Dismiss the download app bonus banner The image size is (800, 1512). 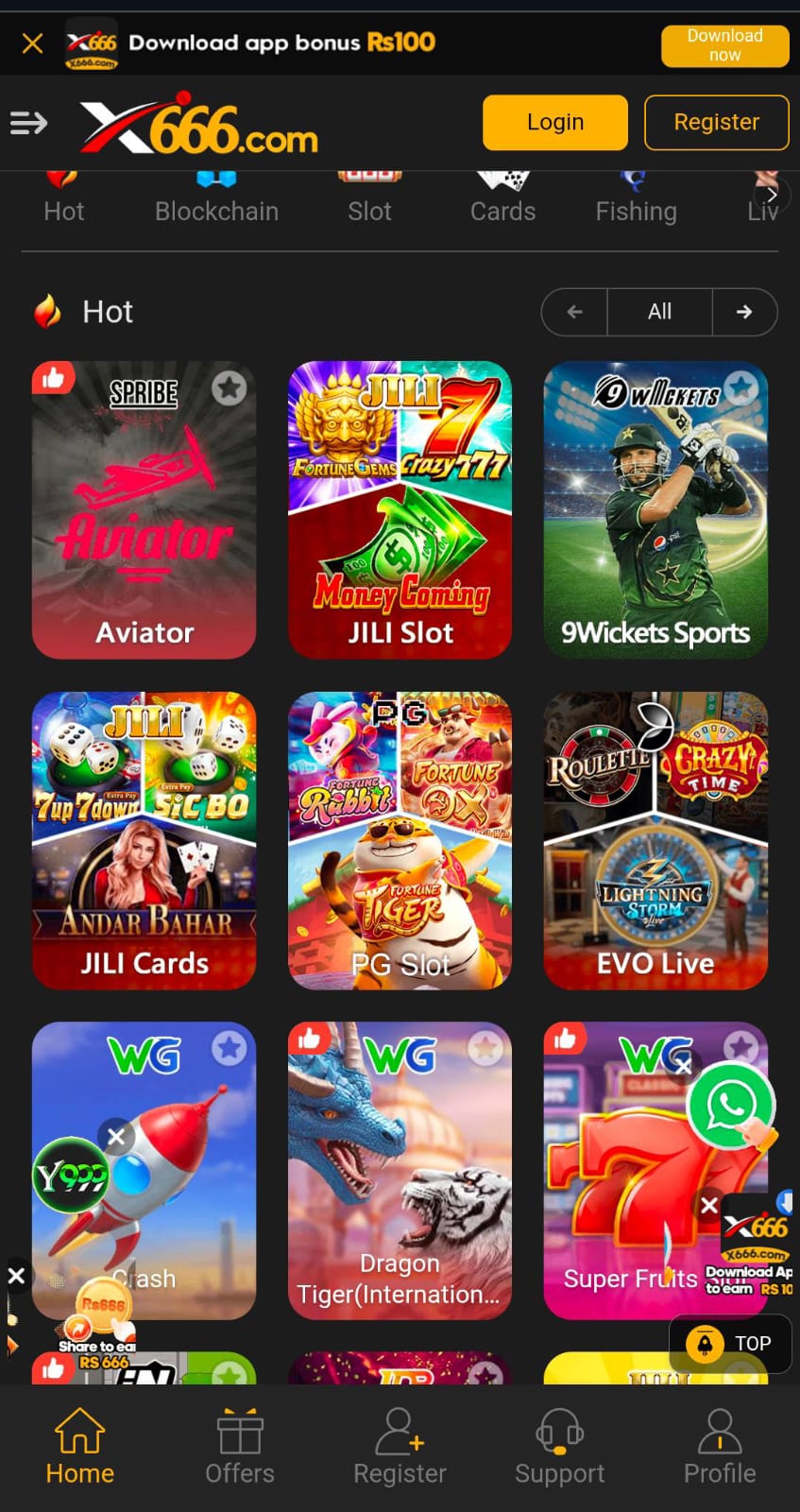coord(32,43)
